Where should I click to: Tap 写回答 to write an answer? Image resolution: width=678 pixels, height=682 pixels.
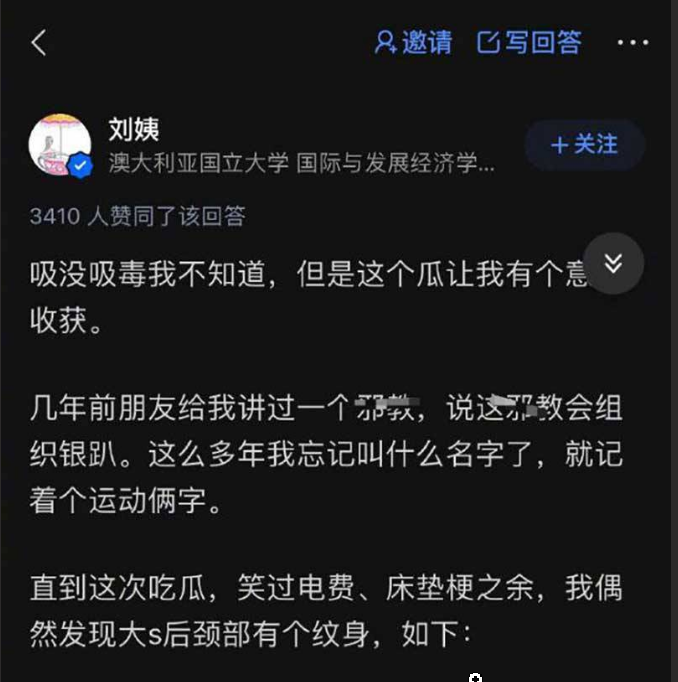coord(530,42)
